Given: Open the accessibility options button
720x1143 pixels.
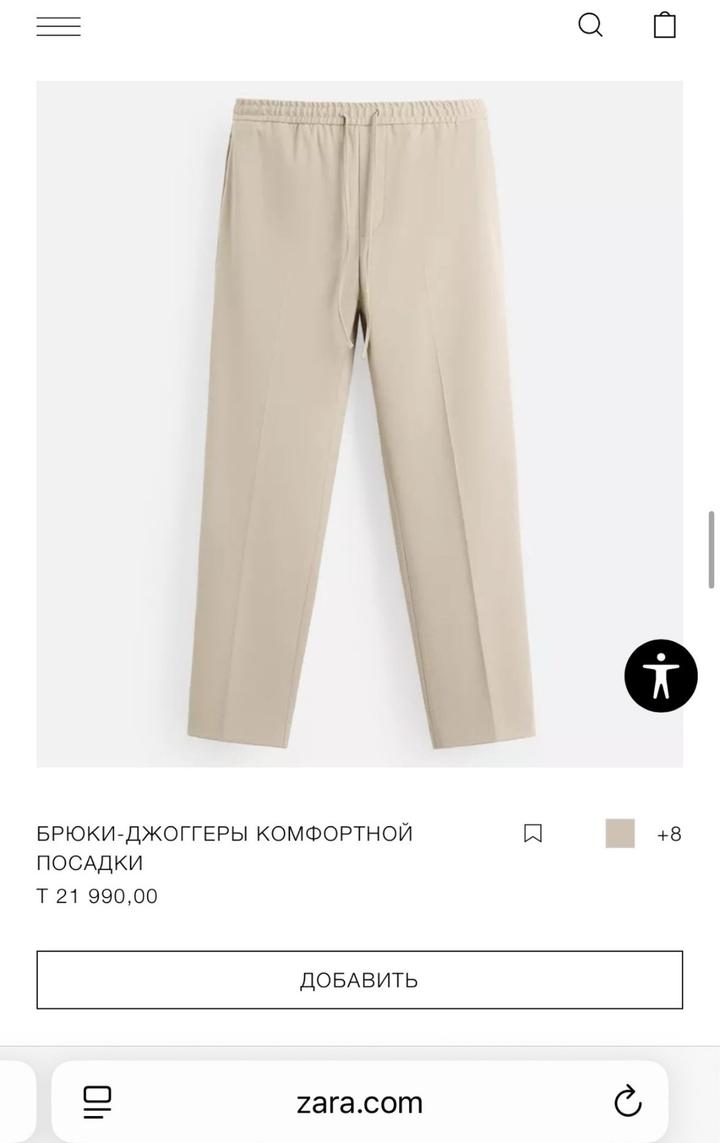Looking at the screenshot, I should [661, 676].
